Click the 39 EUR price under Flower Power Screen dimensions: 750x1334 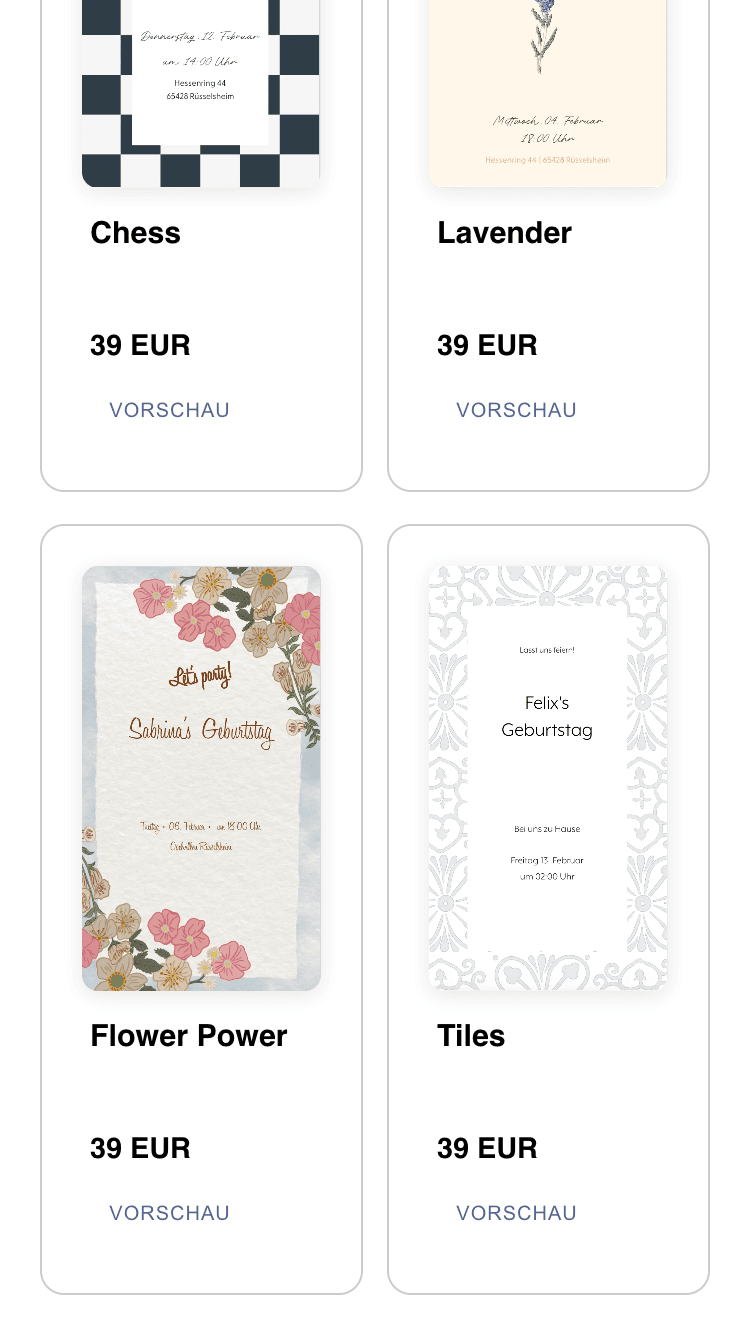[140, 1148]
